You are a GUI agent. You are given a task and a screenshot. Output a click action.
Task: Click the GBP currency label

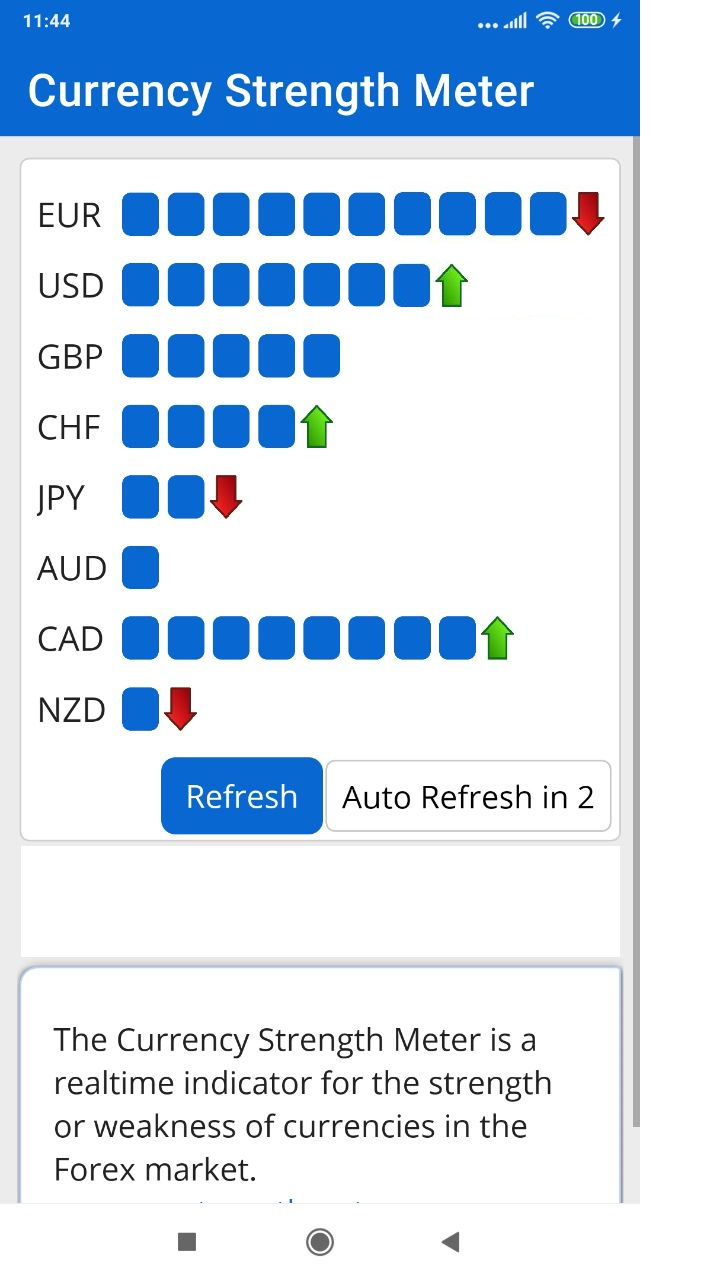pos(69,355)
